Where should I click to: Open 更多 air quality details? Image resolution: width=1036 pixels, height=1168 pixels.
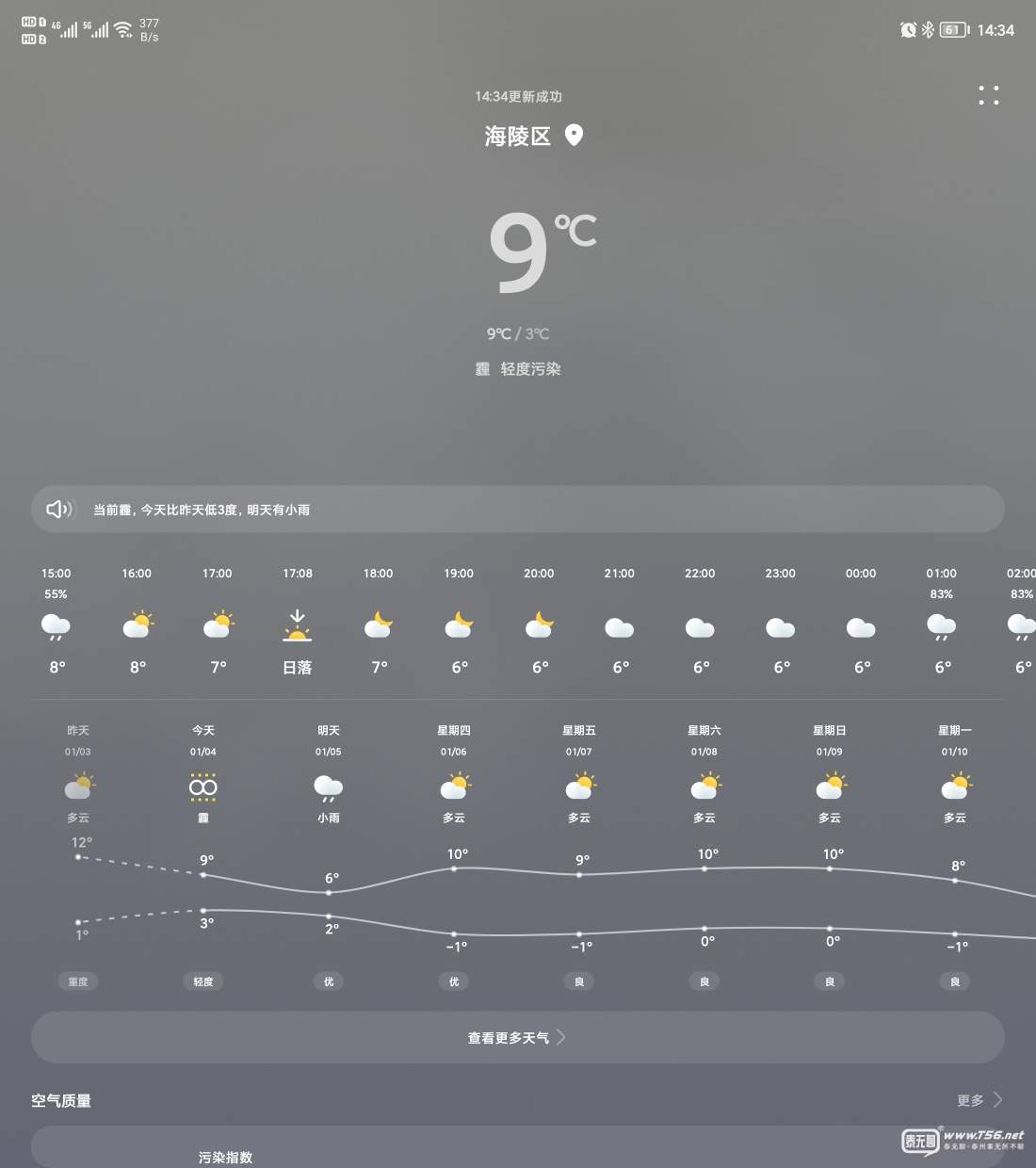[x=979, y=1100]
